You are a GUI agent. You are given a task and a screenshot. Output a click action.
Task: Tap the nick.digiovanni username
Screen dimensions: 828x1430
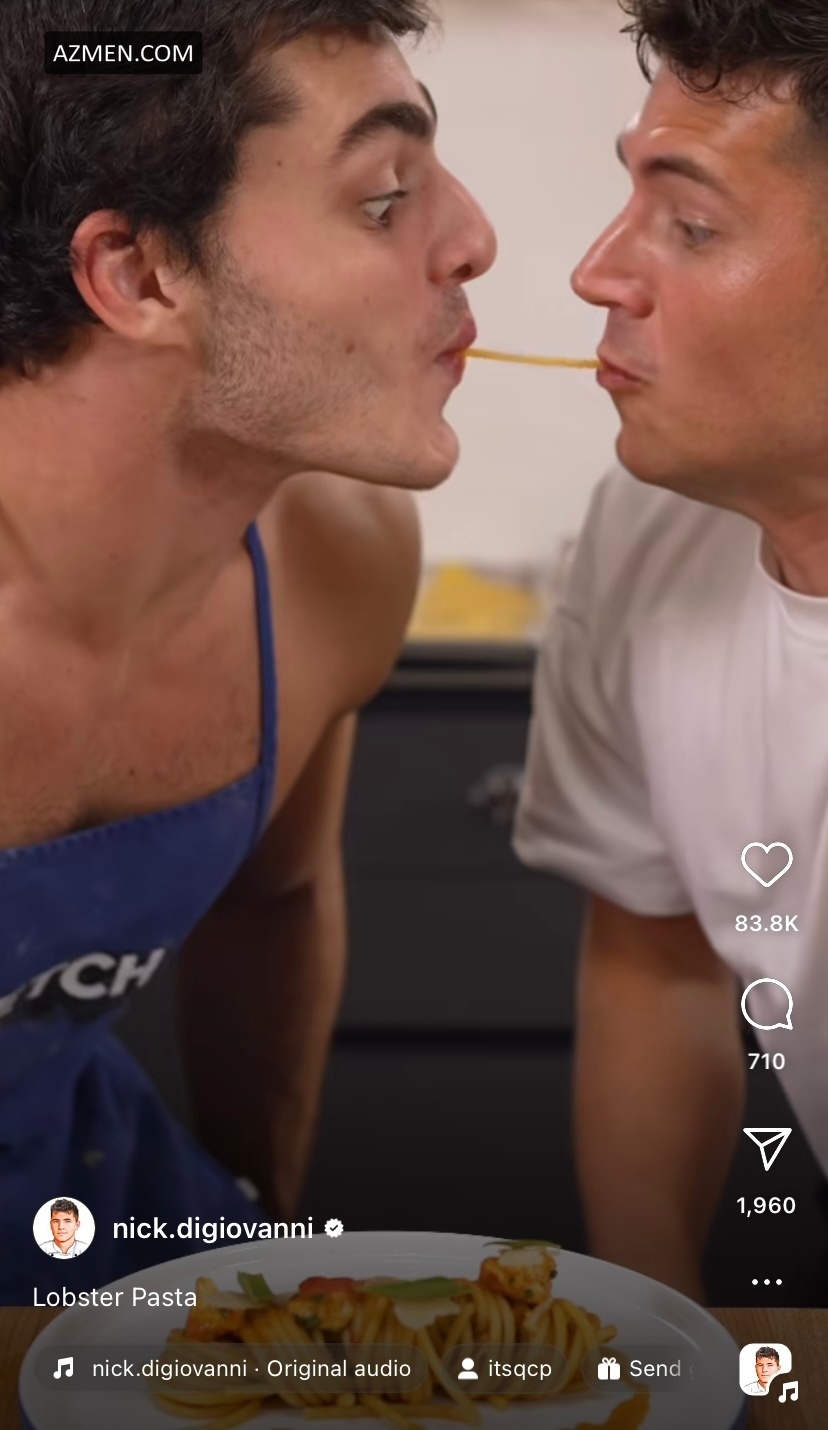pyautogui.click(x=212, y=1228)
